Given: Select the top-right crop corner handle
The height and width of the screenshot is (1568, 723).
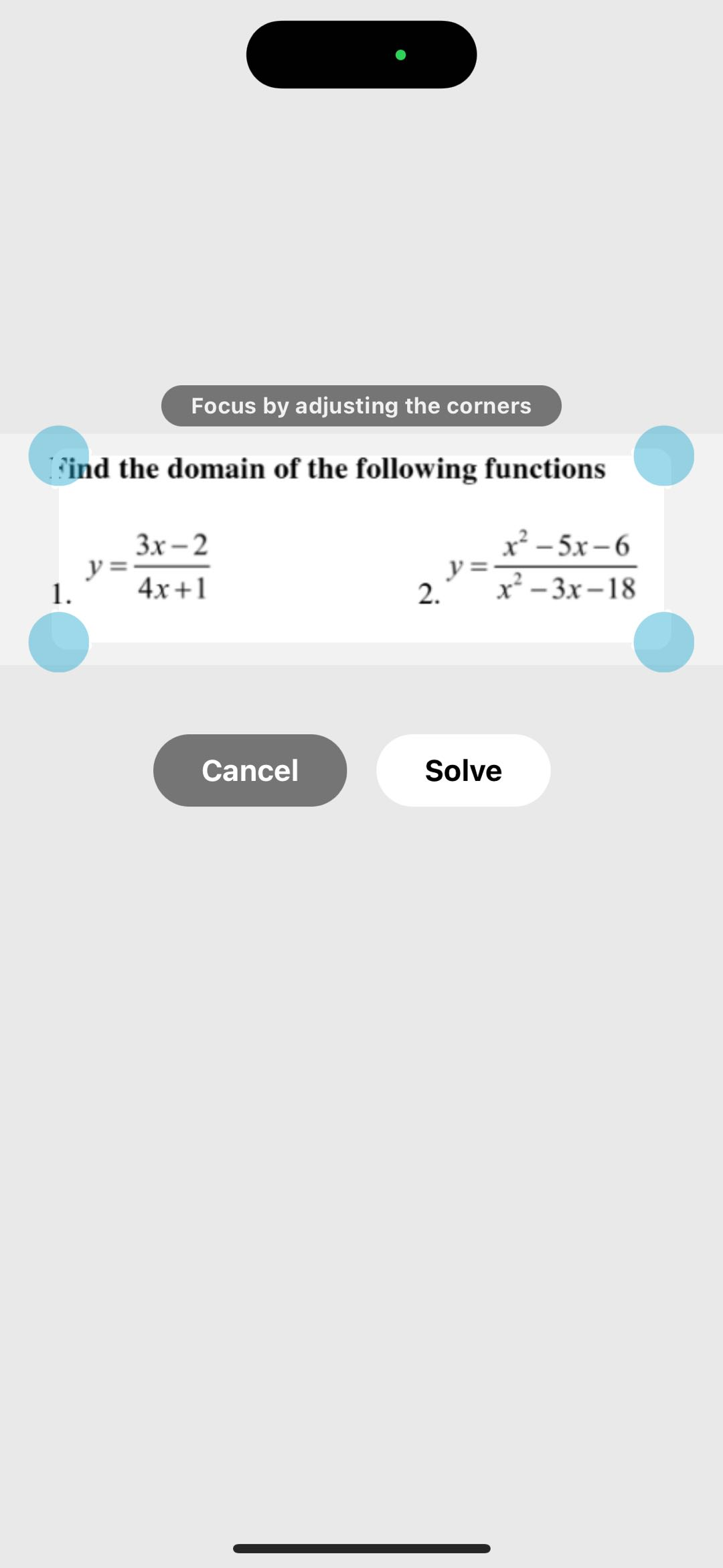Looking at the screenshot, I should coord(663,455).
